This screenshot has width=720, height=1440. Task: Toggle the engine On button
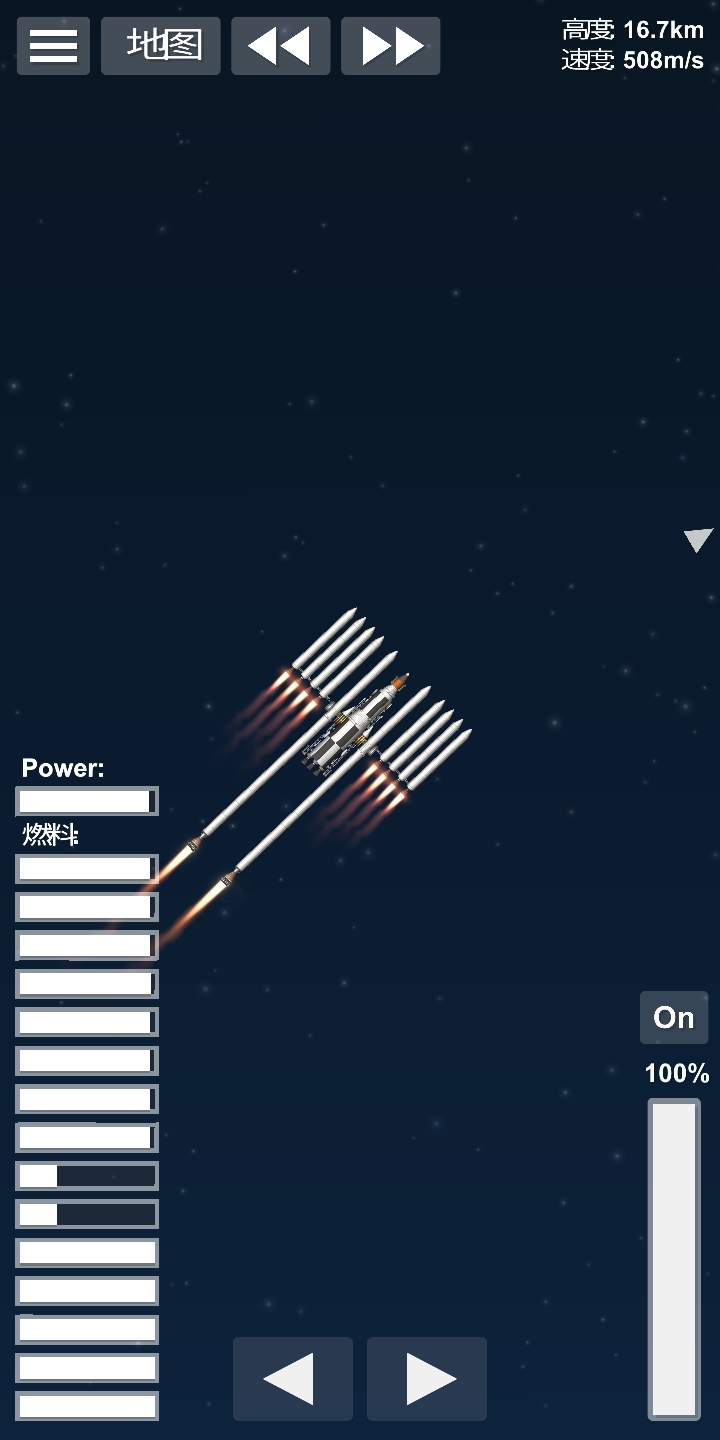[673, 1018]
